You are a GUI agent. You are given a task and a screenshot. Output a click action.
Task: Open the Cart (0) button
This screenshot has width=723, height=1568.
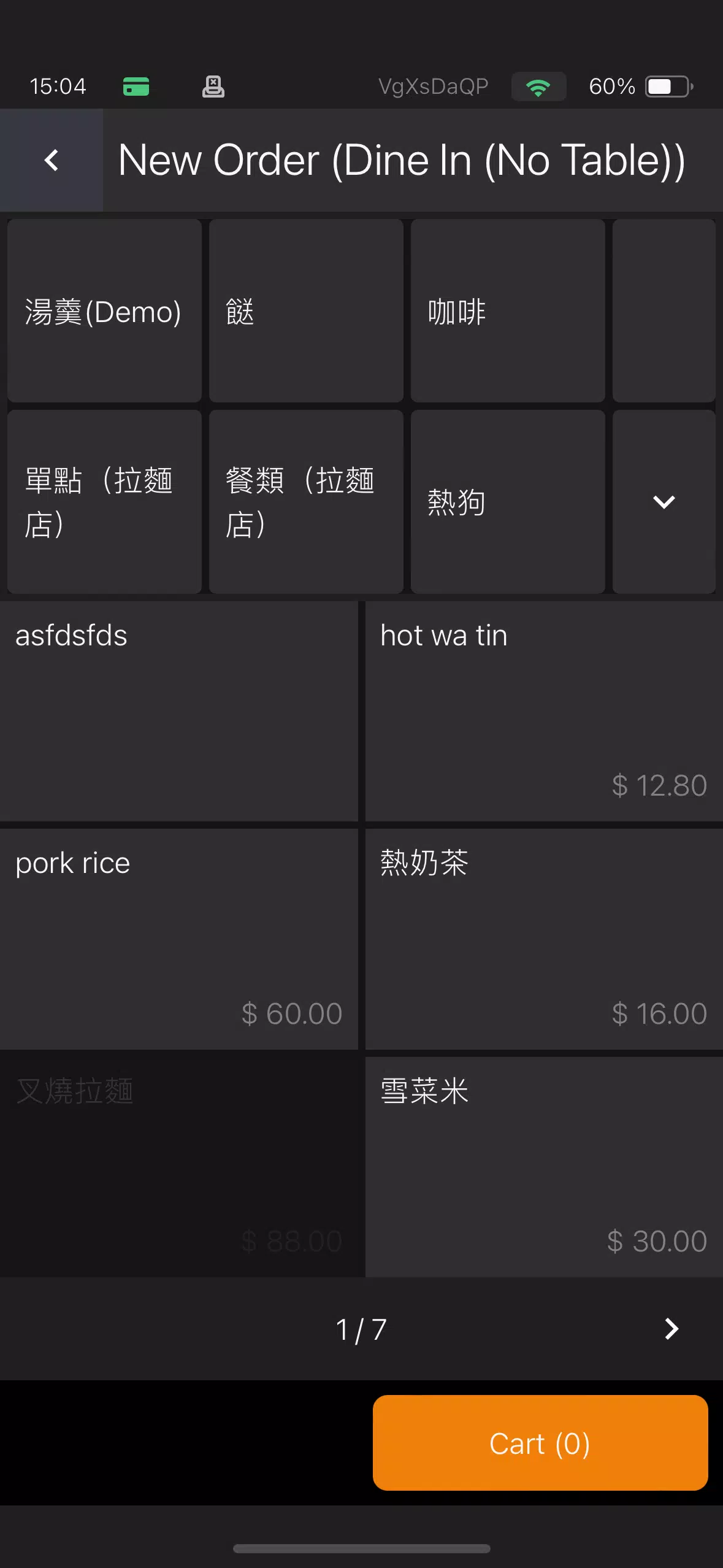(540, 1443)
